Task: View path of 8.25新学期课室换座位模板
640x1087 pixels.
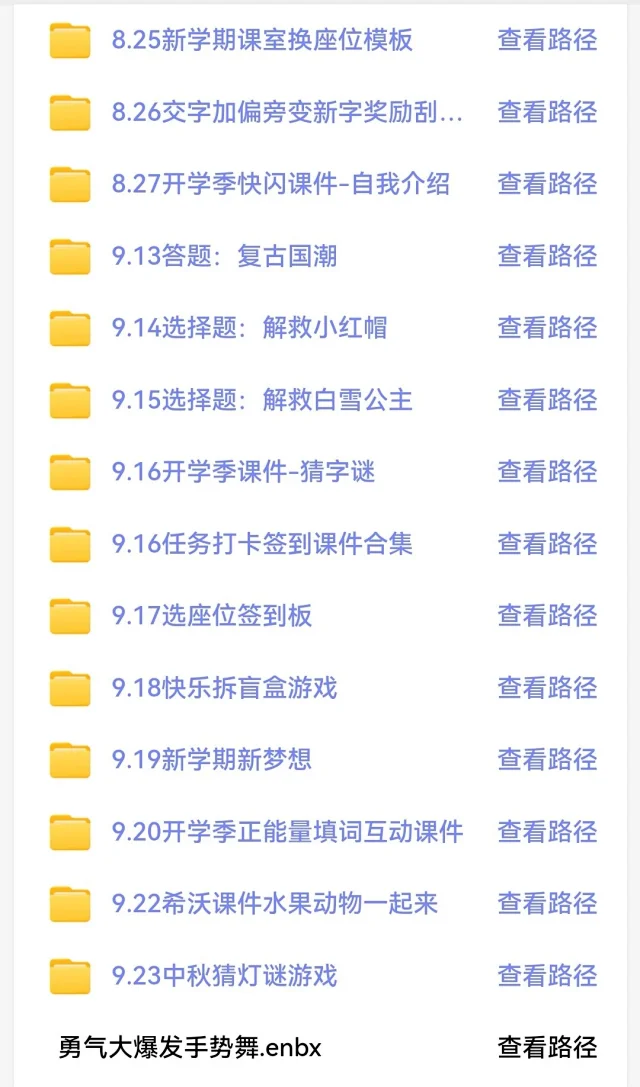Action: pos(547,40)
